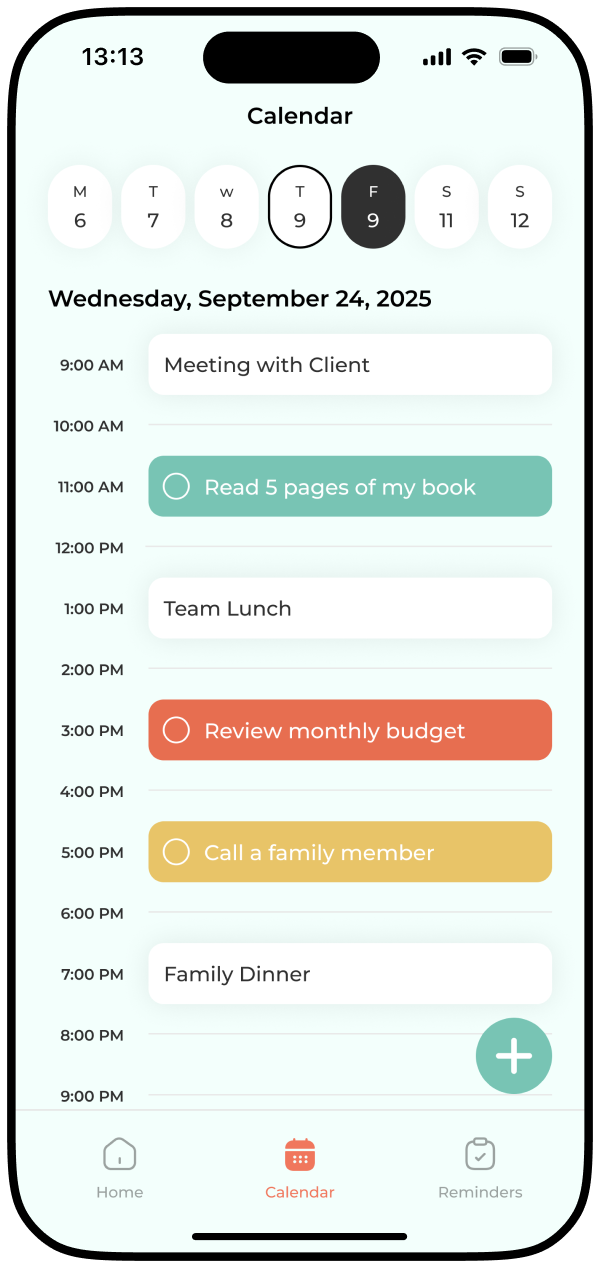This screenshot has height=1268, width=600.
Task: Select Monday 6 in the week strip
Action: [80, 207]
